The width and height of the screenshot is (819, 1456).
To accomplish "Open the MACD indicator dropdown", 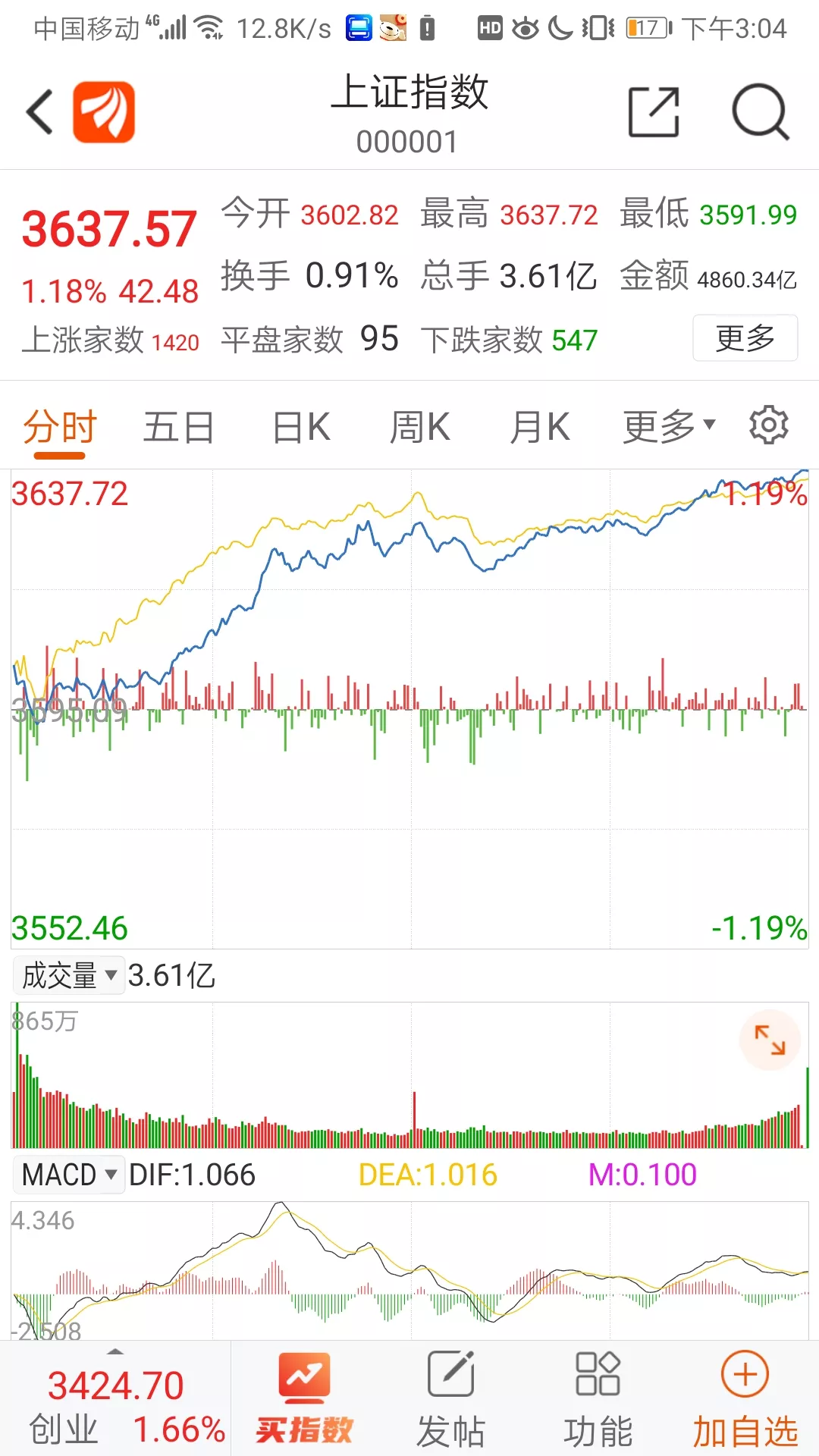I will click(x=69, y=1175).
